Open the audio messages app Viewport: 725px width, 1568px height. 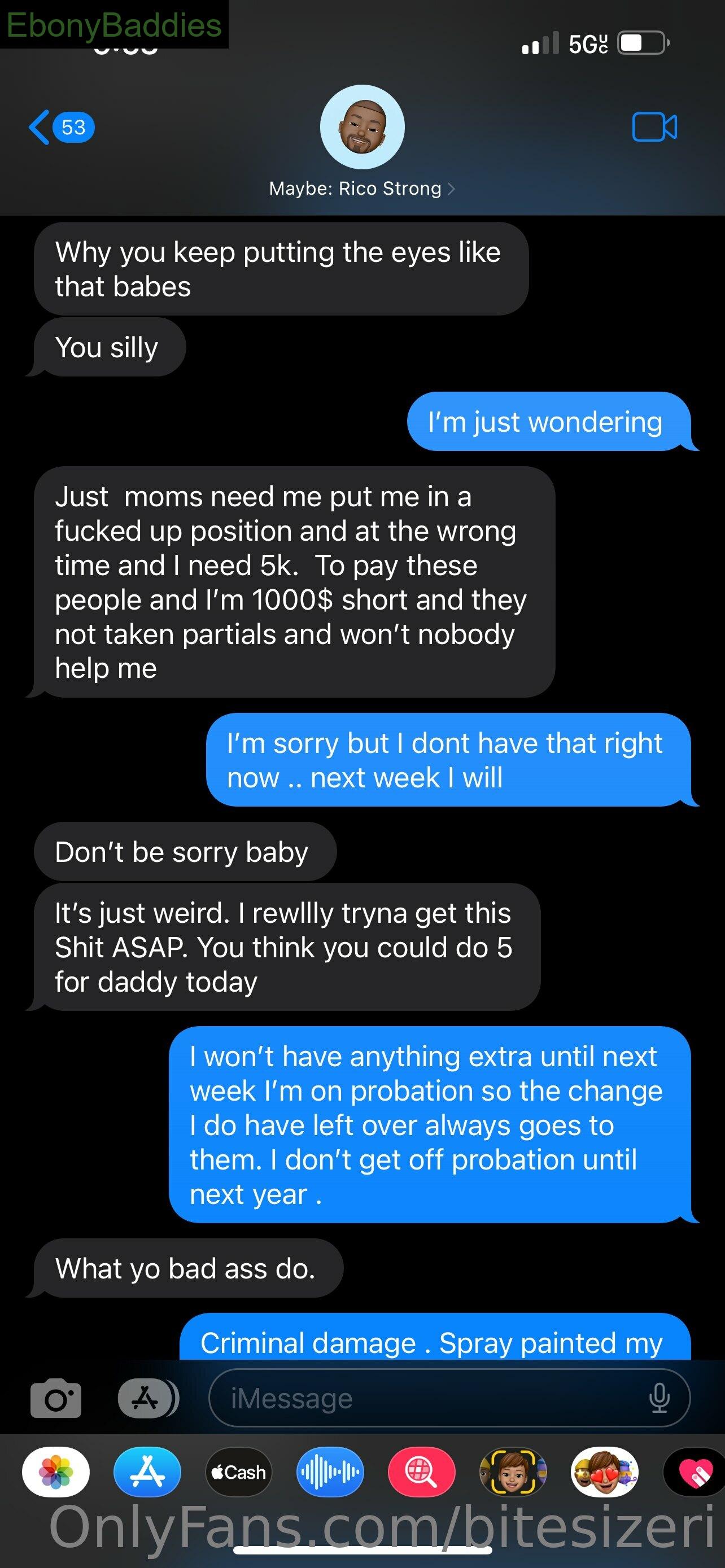click(330, 1473)
